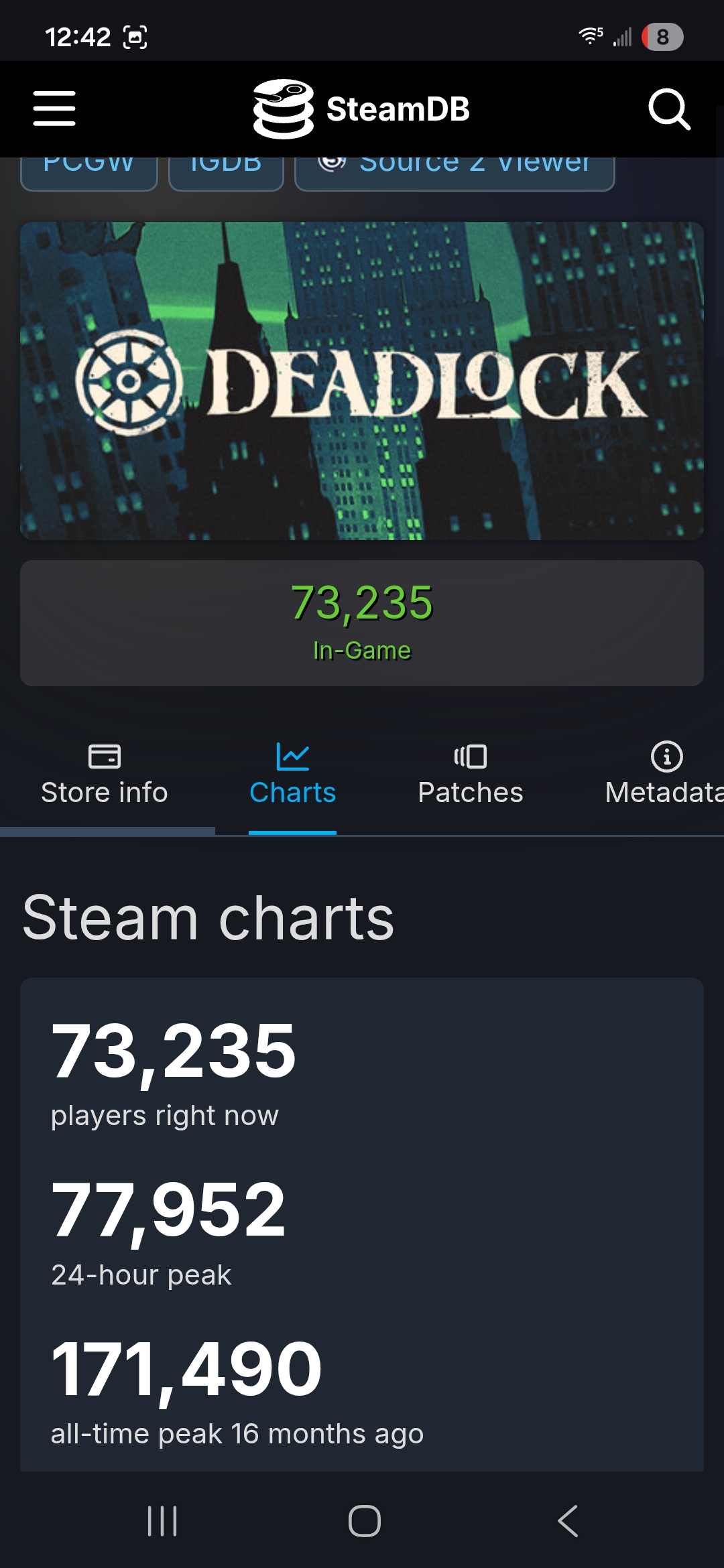724x1568 pixels.
Task: Switch to the Patches tab
Action: pos(470,776)
